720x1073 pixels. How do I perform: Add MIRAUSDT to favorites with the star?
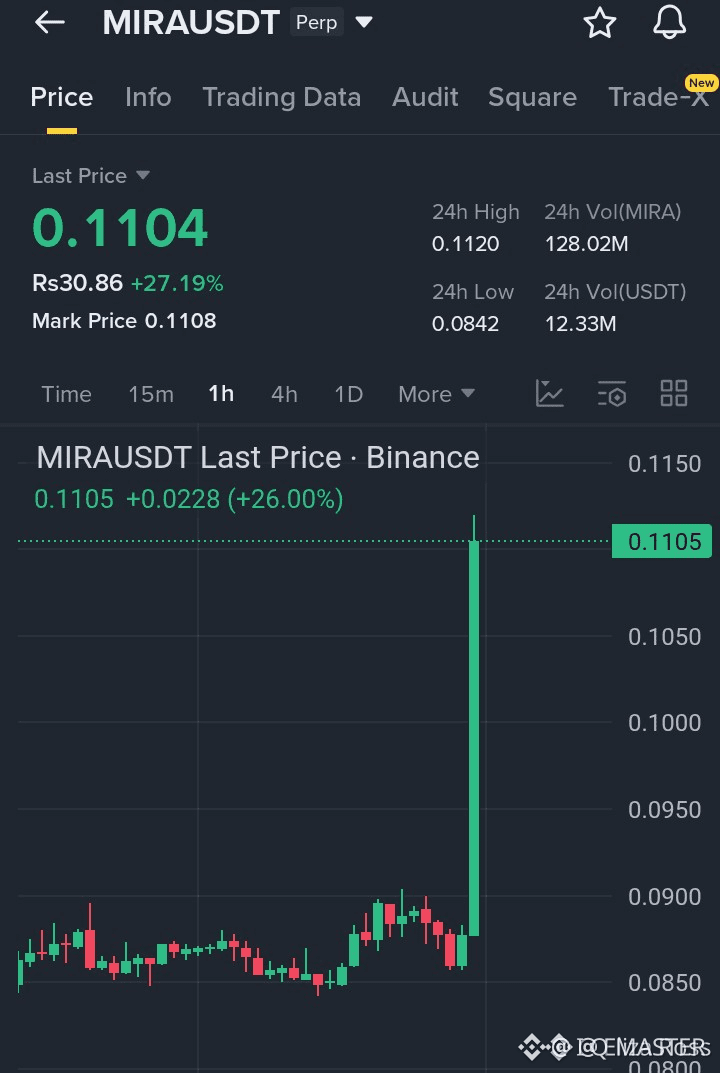(600, 23)
